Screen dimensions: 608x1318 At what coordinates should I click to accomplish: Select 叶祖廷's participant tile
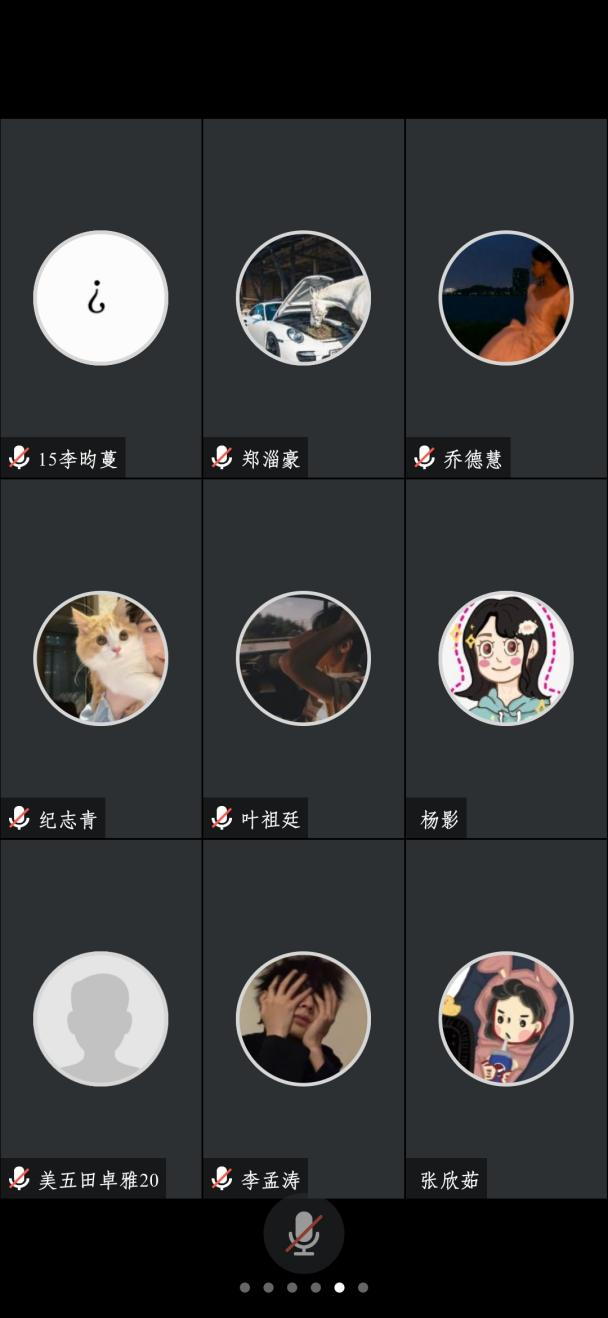[x=303, y=658]
